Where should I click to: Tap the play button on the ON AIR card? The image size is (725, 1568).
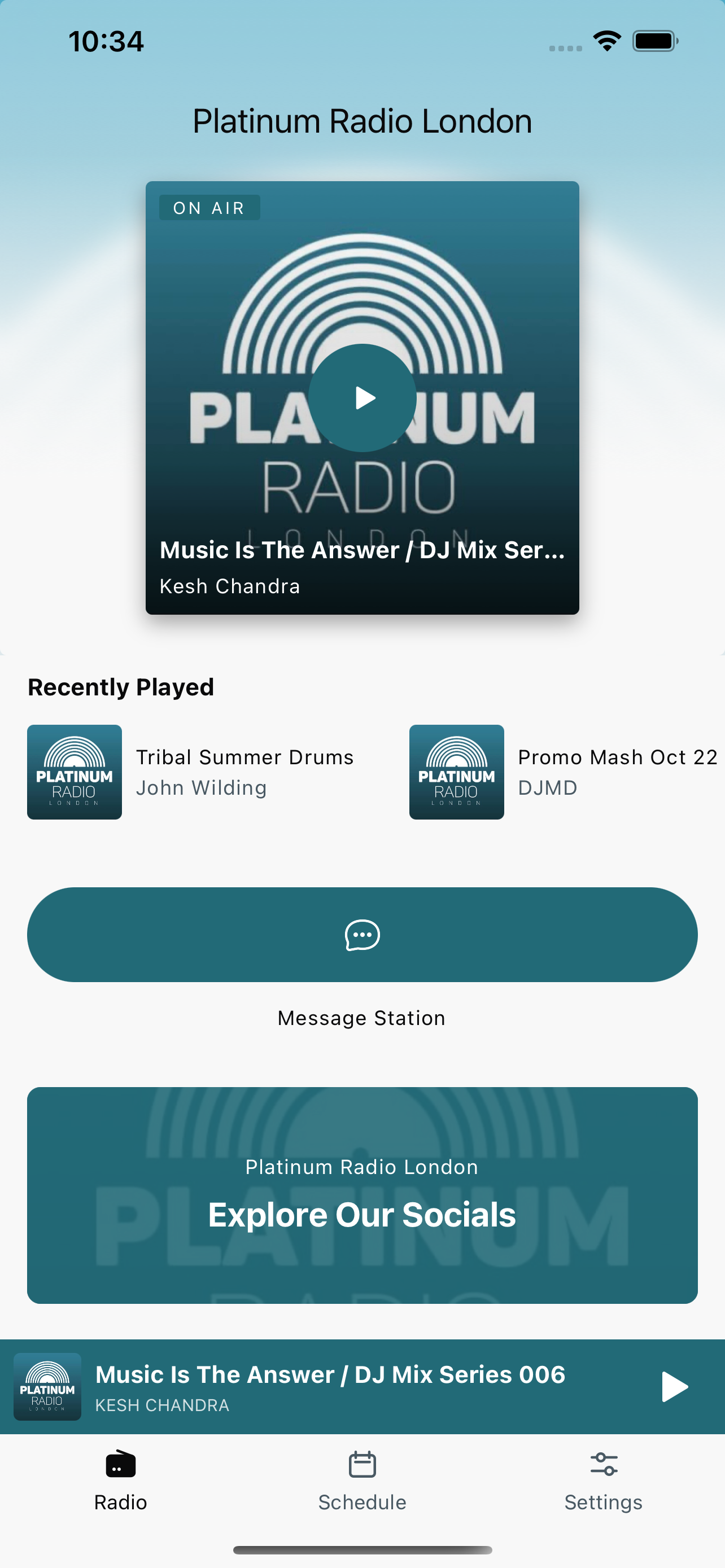[x=362, y=398]
